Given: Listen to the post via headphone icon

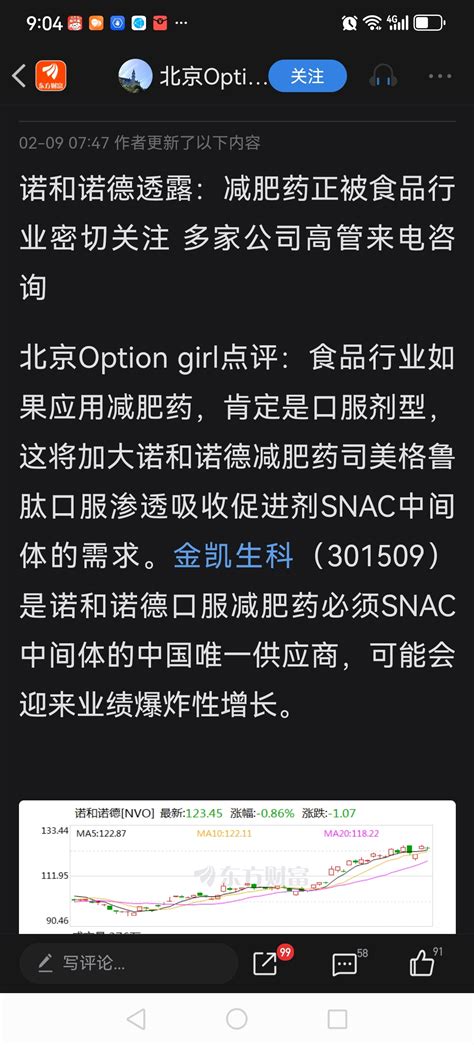Looking at the screenshot, I should click(x=383, y=76).
